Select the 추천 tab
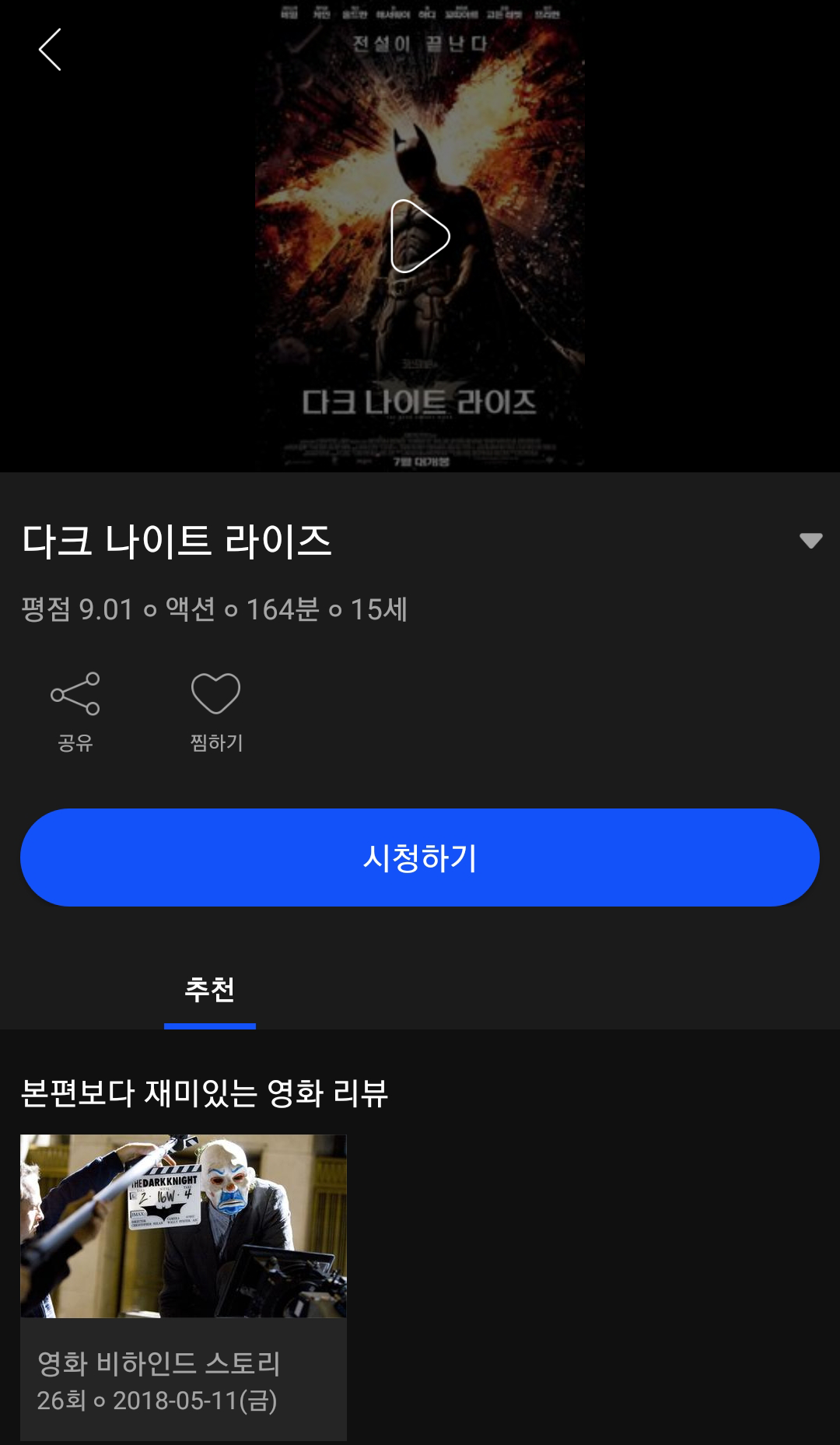This screenshot has height=1445, width=840. pos(210,991)
